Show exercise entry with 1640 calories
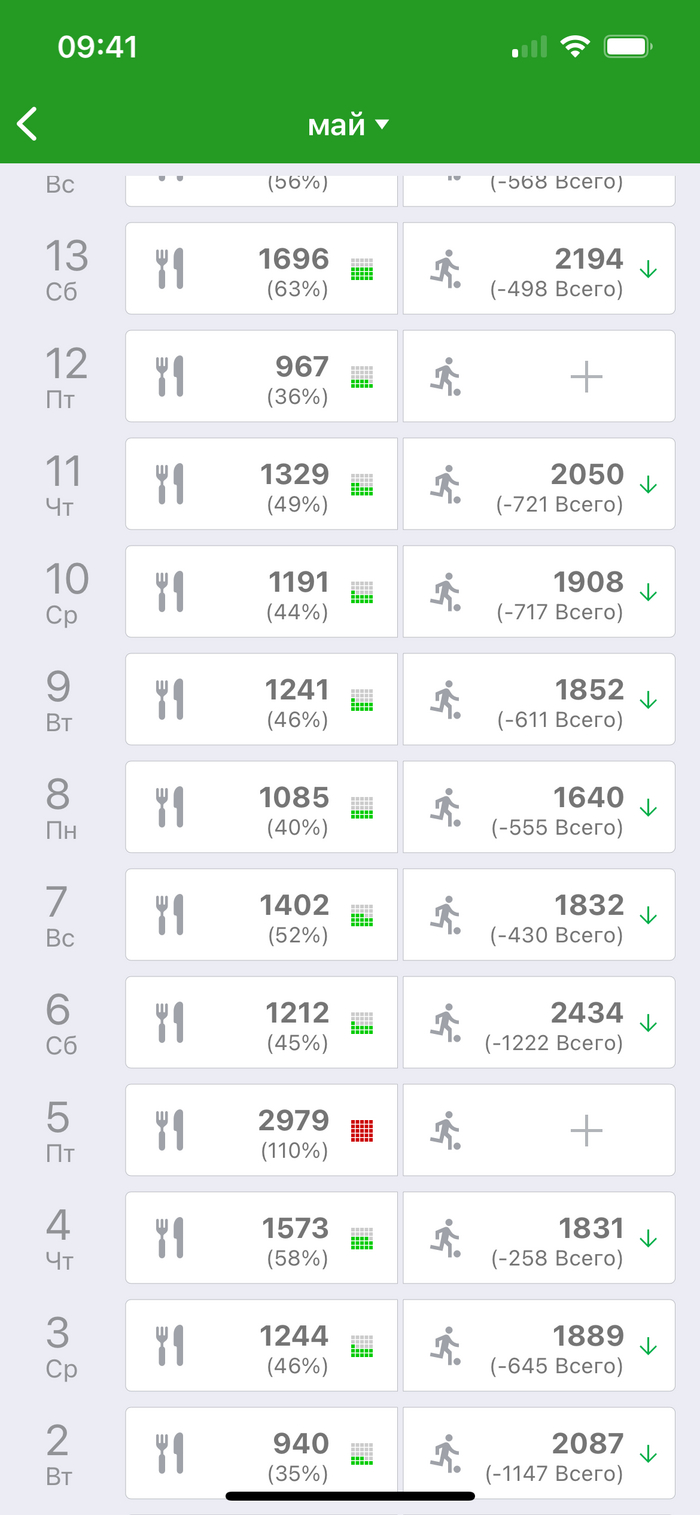 tap(539, 807)
